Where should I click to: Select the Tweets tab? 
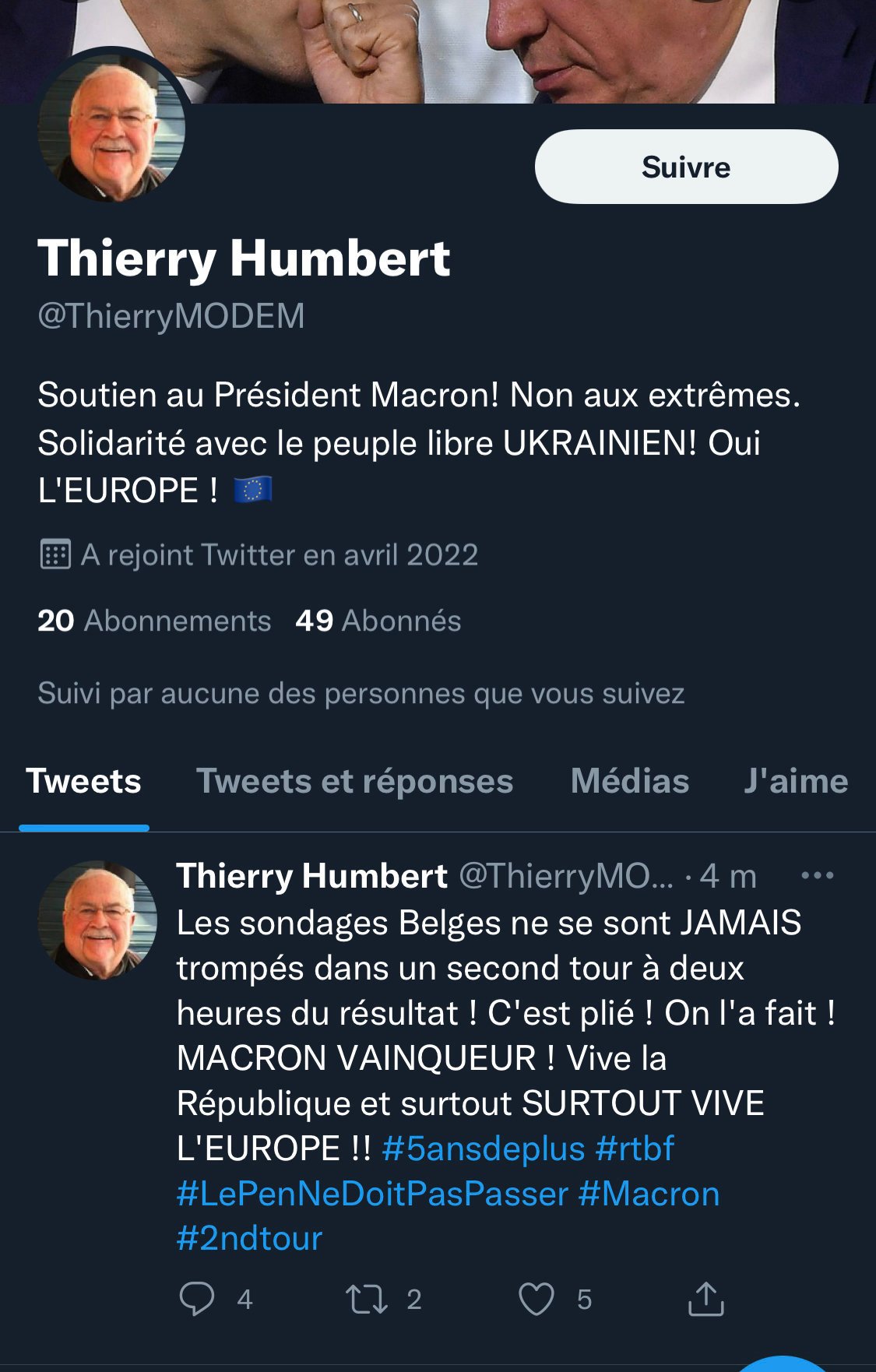tap(84, 781)
